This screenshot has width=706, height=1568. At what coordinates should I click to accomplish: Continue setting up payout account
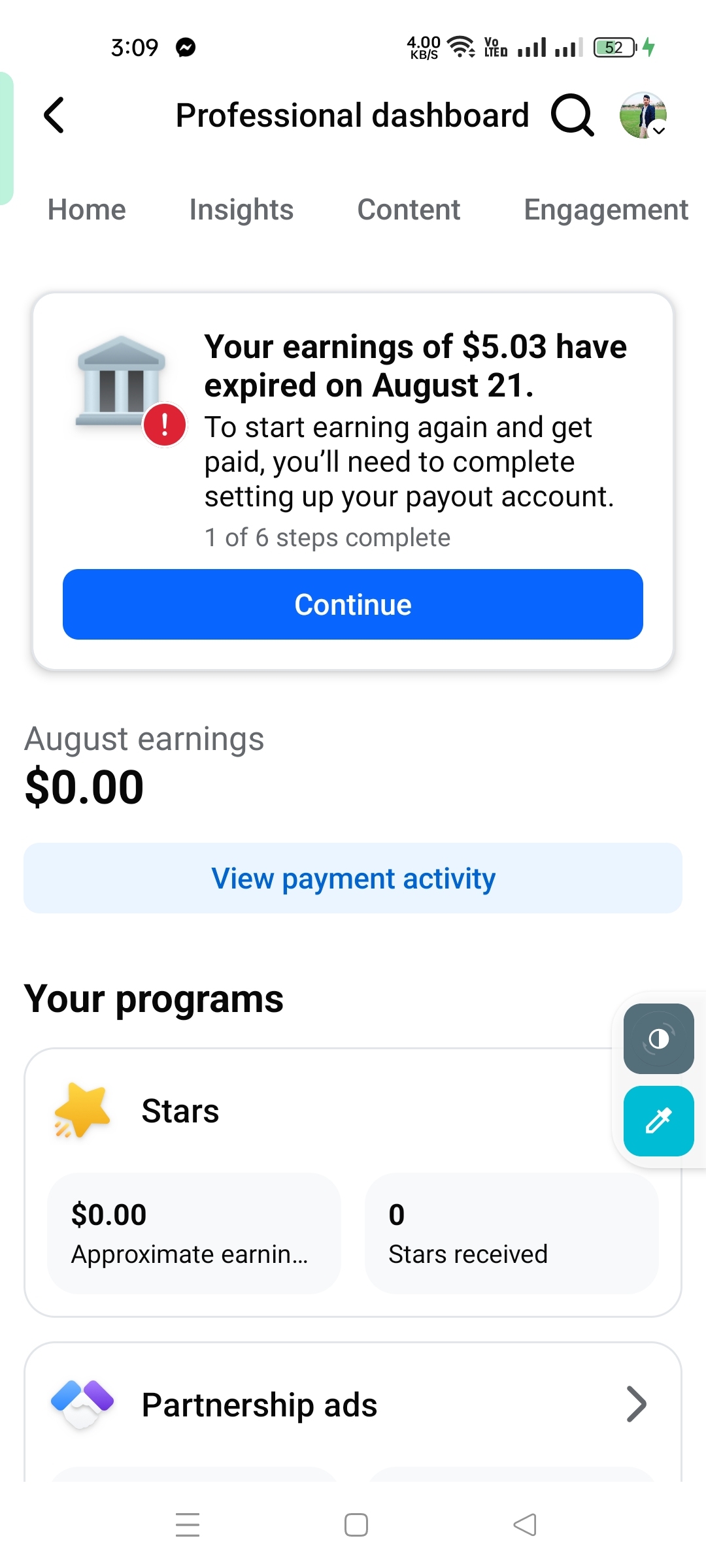coord(353,604)
